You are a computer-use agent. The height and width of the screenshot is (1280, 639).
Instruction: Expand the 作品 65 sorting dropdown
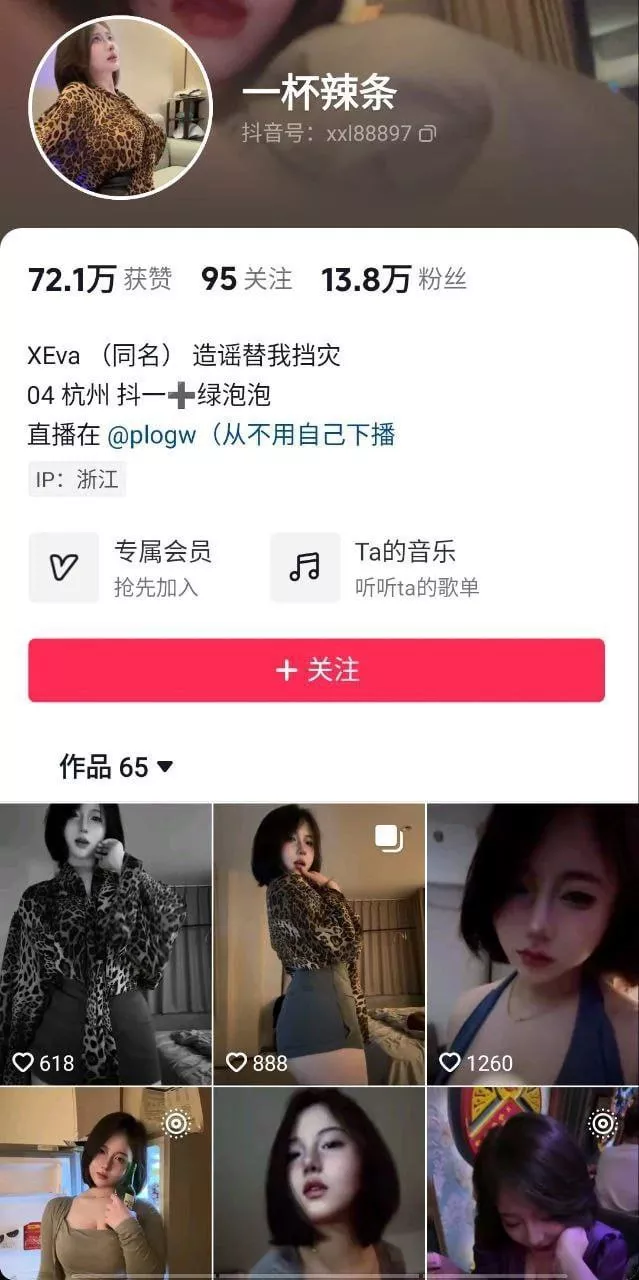pos(116,767)
